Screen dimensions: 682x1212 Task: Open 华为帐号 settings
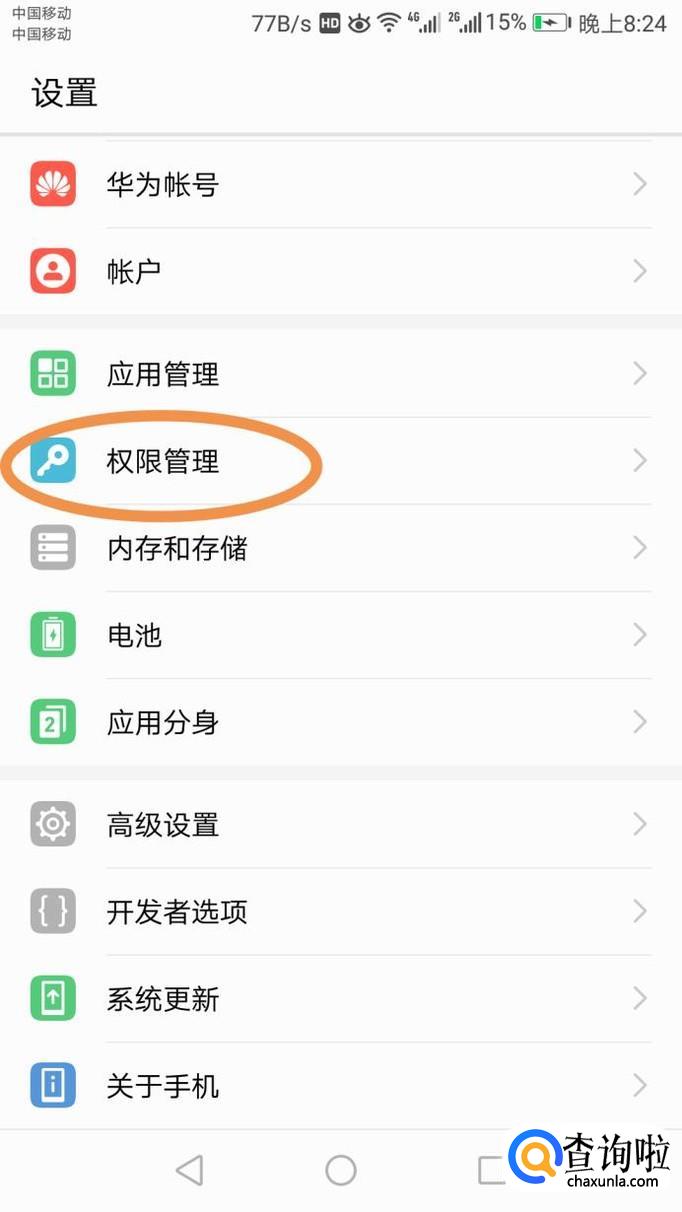pyautogui.click(x=340, y=184)
